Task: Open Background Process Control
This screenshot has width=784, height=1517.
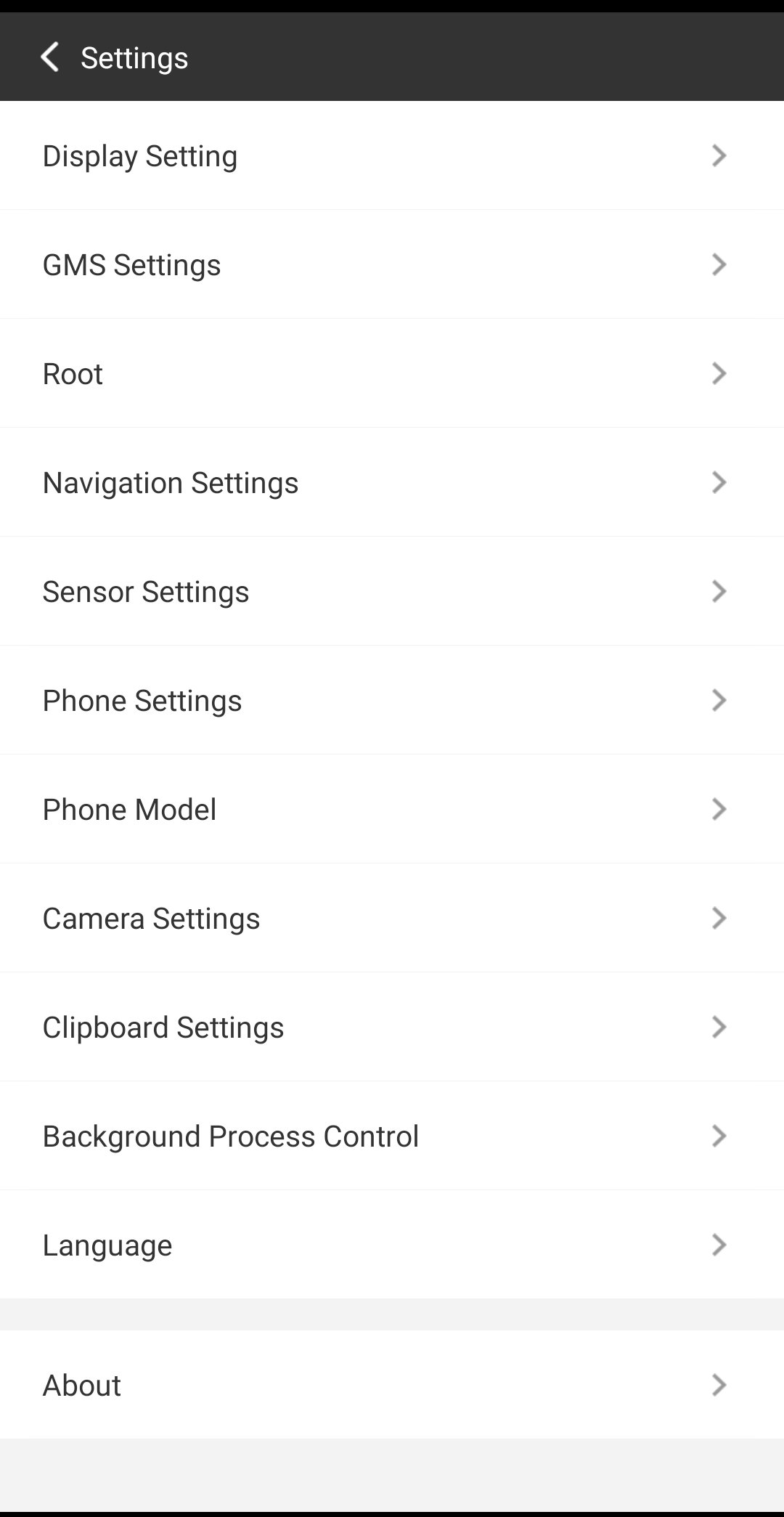Action: tap(392, 1136)
